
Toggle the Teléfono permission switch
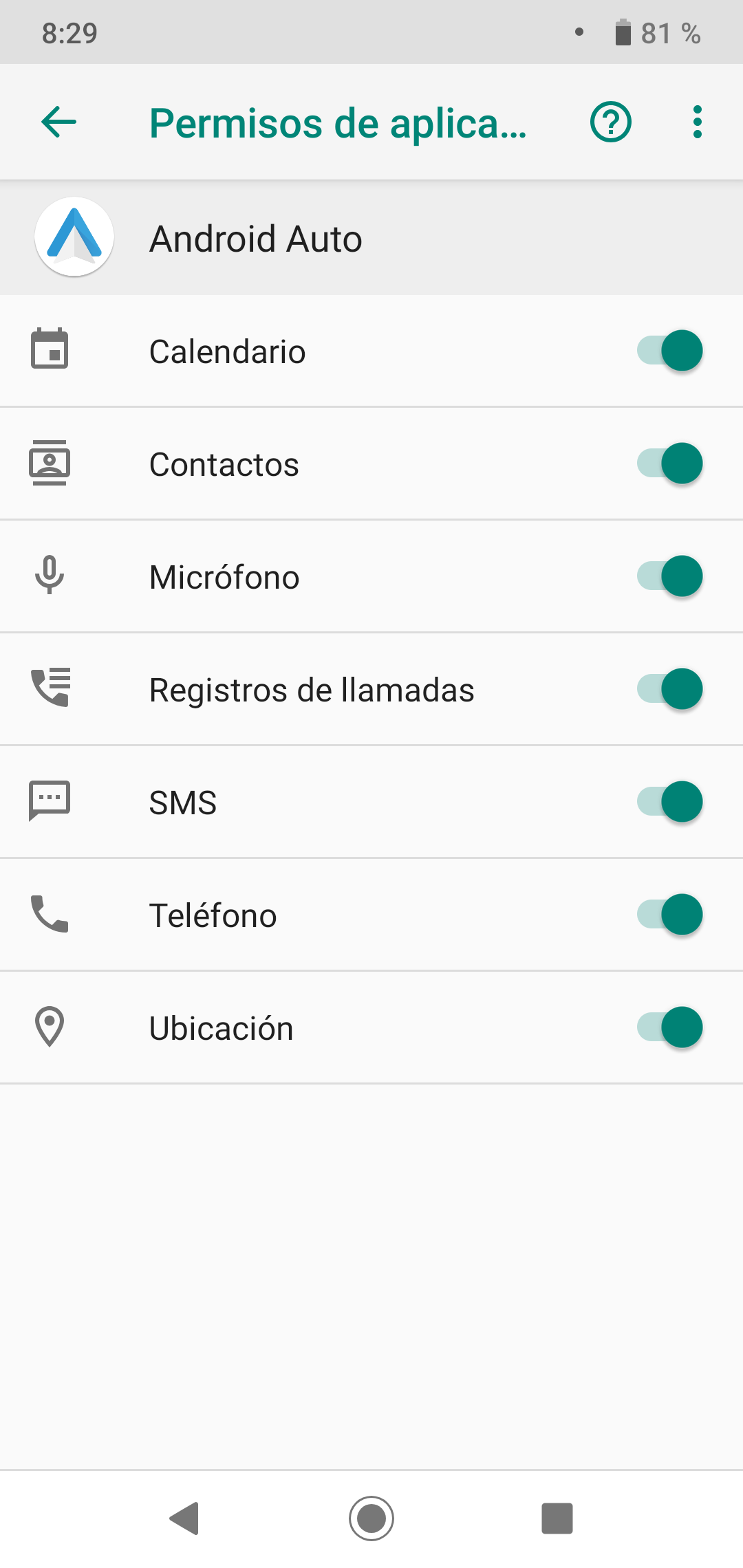670,915
